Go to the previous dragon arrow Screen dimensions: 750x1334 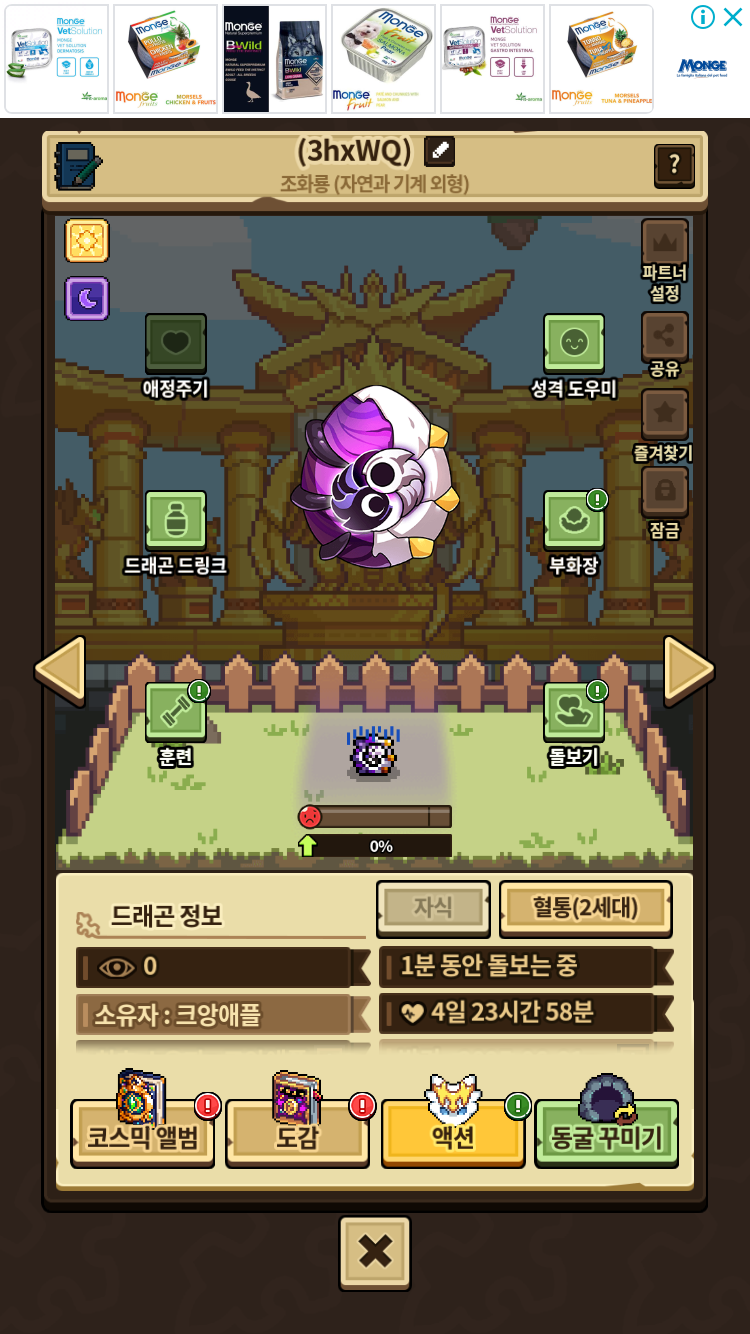tap(60, 669)
